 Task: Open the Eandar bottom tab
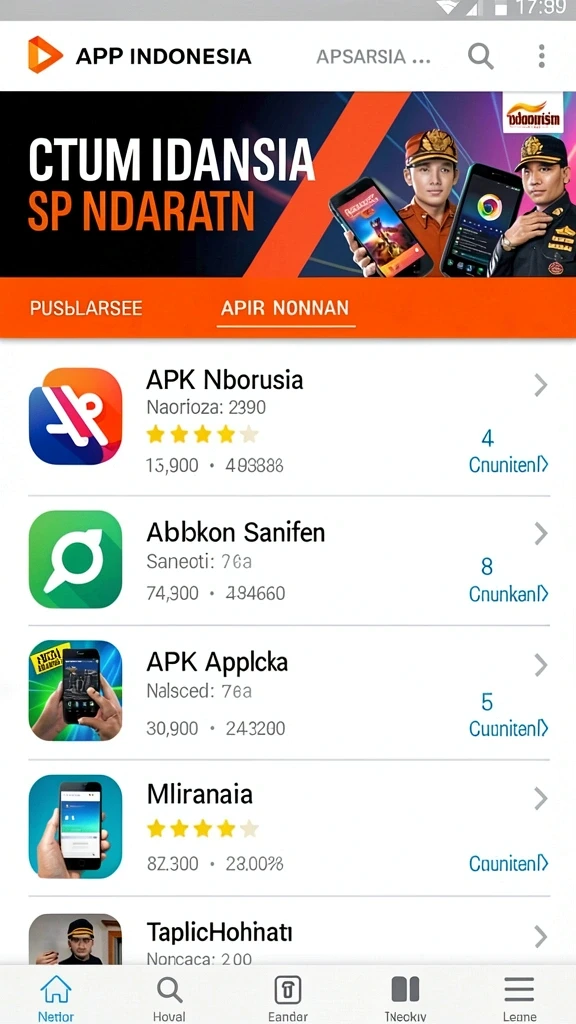[x=287, y=997]
